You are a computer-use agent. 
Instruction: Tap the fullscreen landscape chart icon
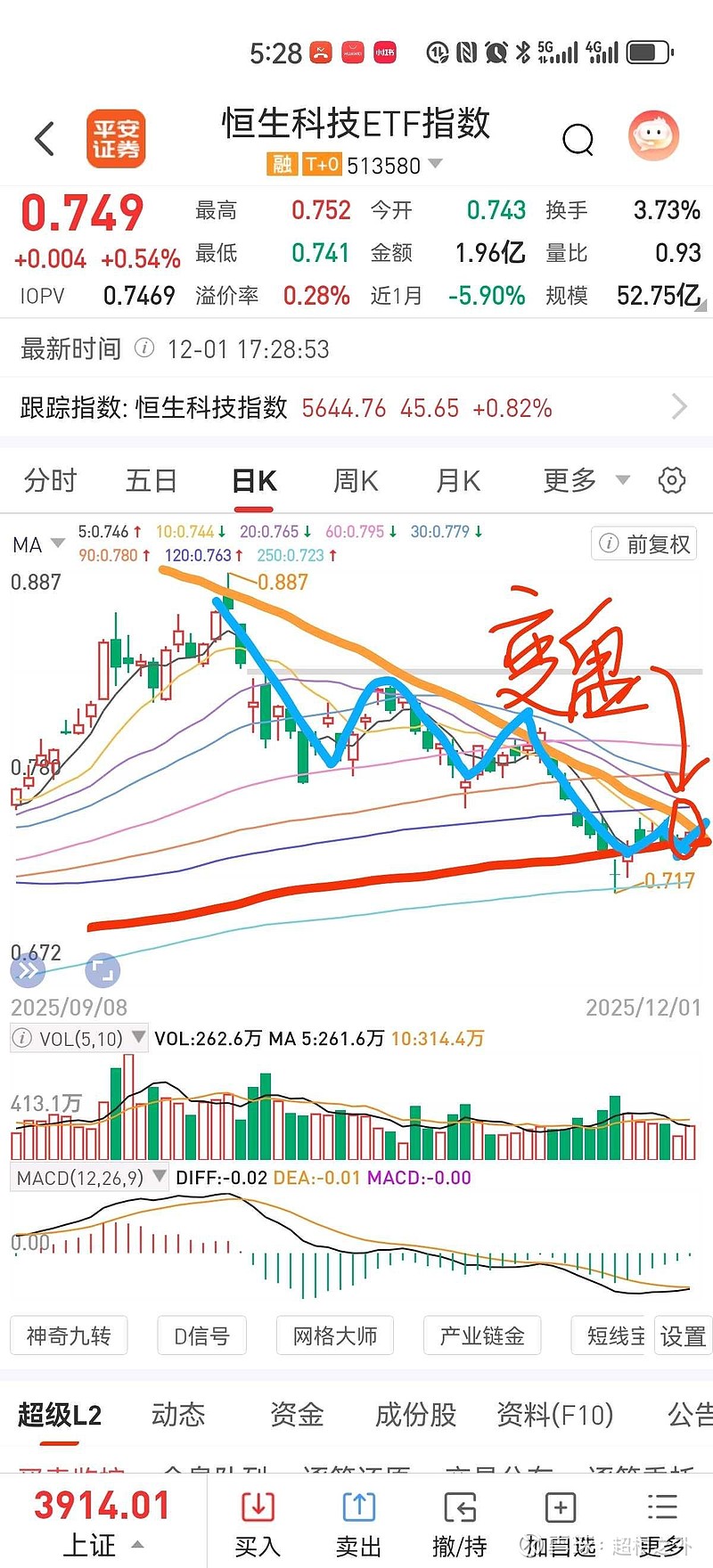[102, 970]
